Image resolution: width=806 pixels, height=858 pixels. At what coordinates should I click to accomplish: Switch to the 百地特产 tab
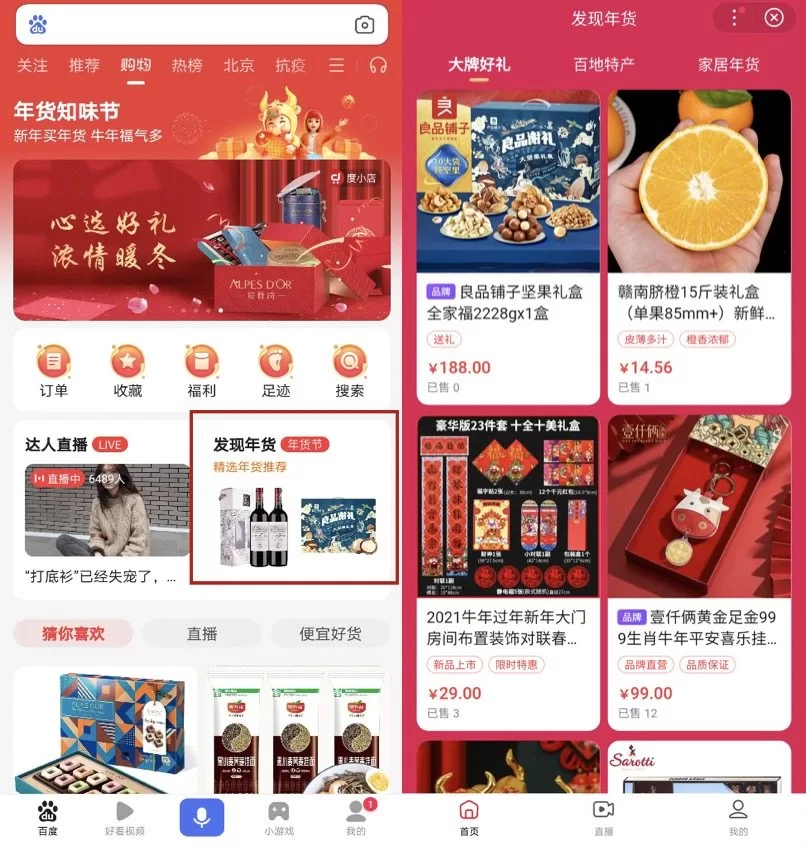point(604,64)
